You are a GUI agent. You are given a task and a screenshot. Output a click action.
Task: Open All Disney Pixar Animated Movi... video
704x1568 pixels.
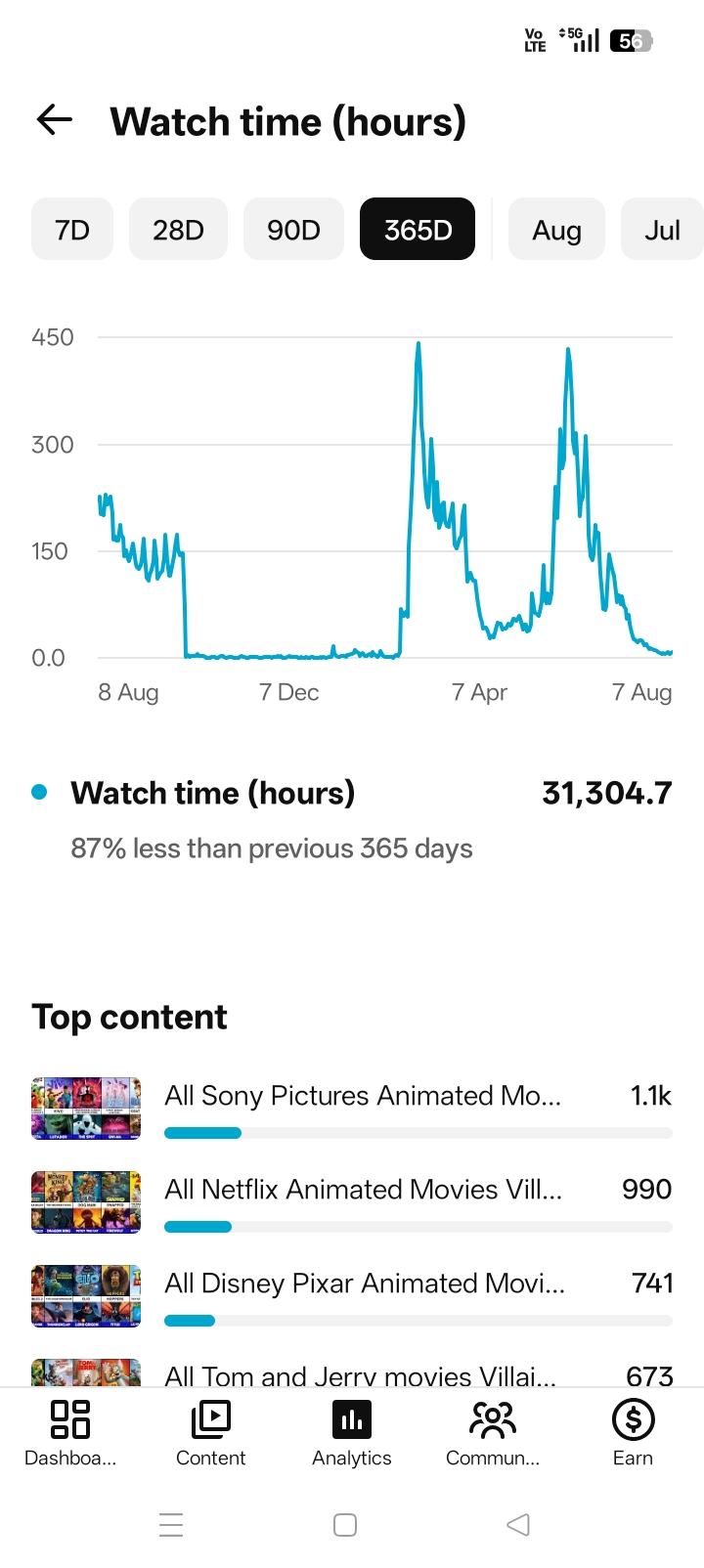[352, 1296]
